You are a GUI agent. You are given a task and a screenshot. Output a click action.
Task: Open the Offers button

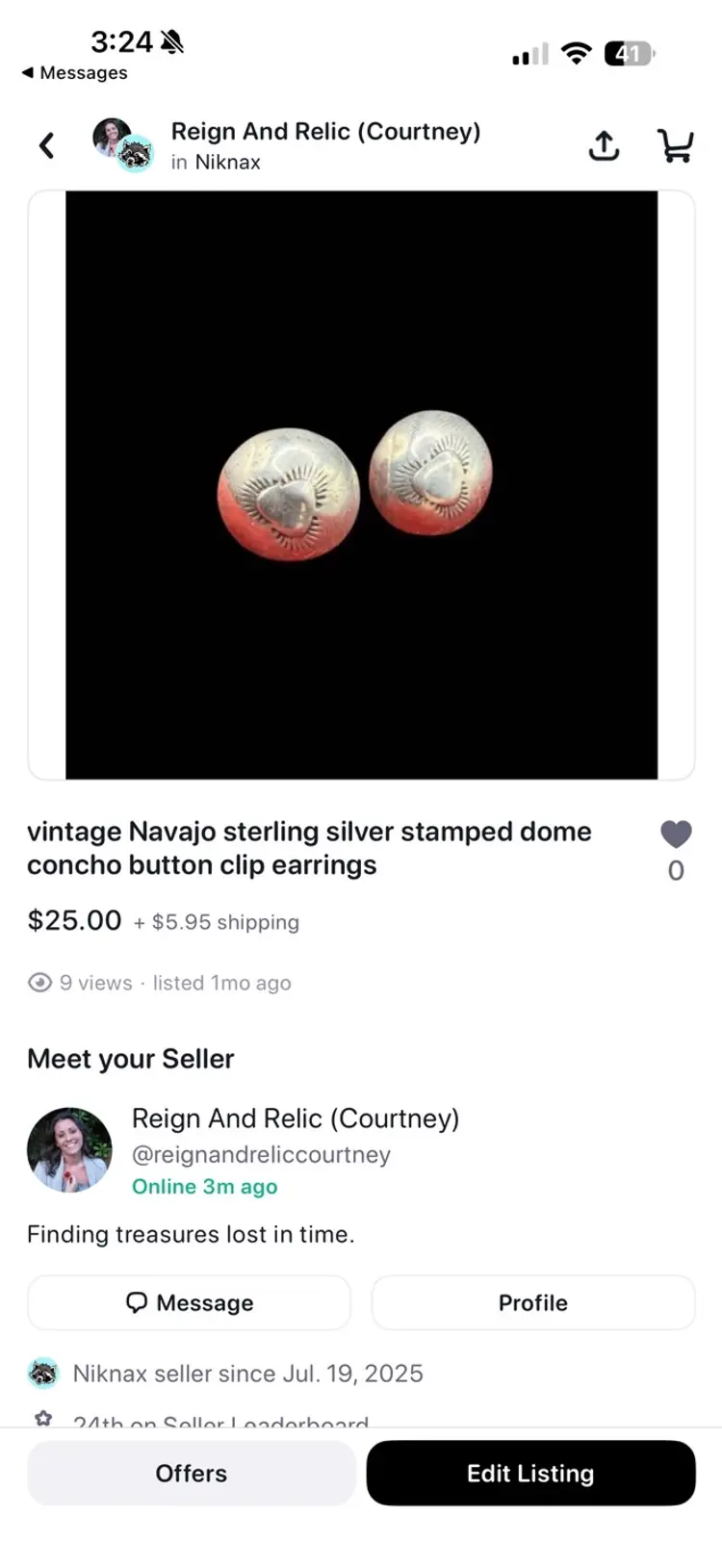click(x=192, y=1473)
